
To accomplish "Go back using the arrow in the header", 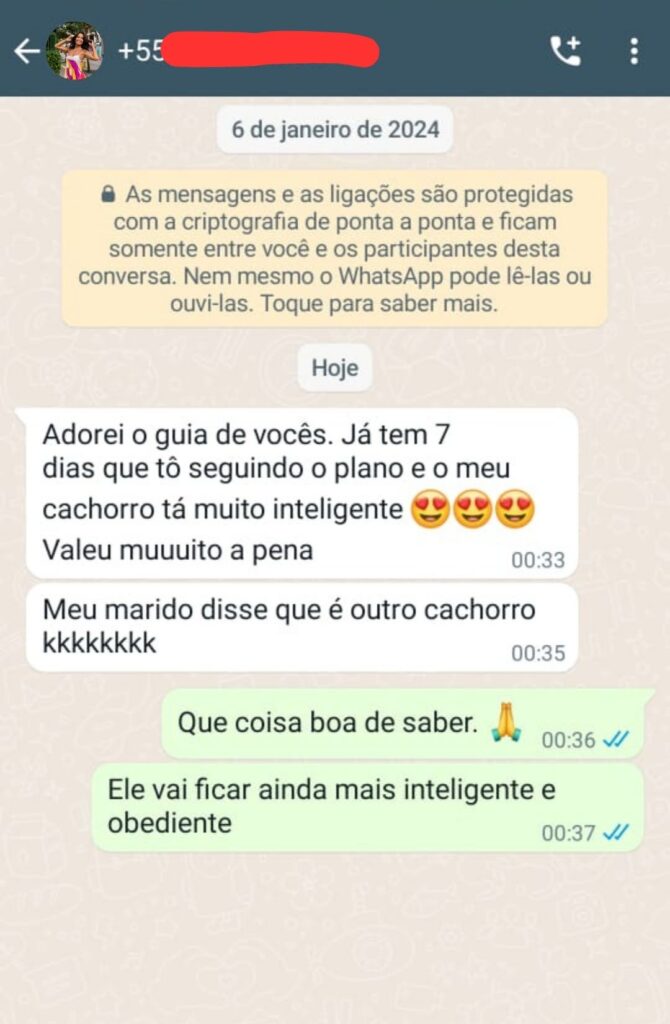I will [x=25, y=51].
